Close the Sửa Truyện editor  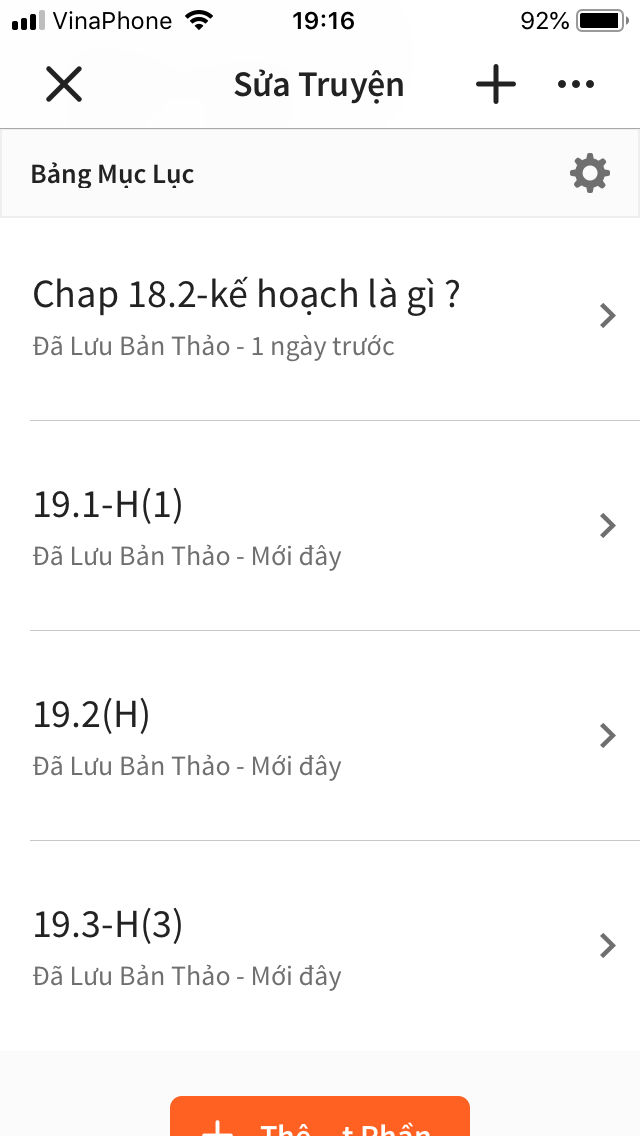click(x=64, y=84)
